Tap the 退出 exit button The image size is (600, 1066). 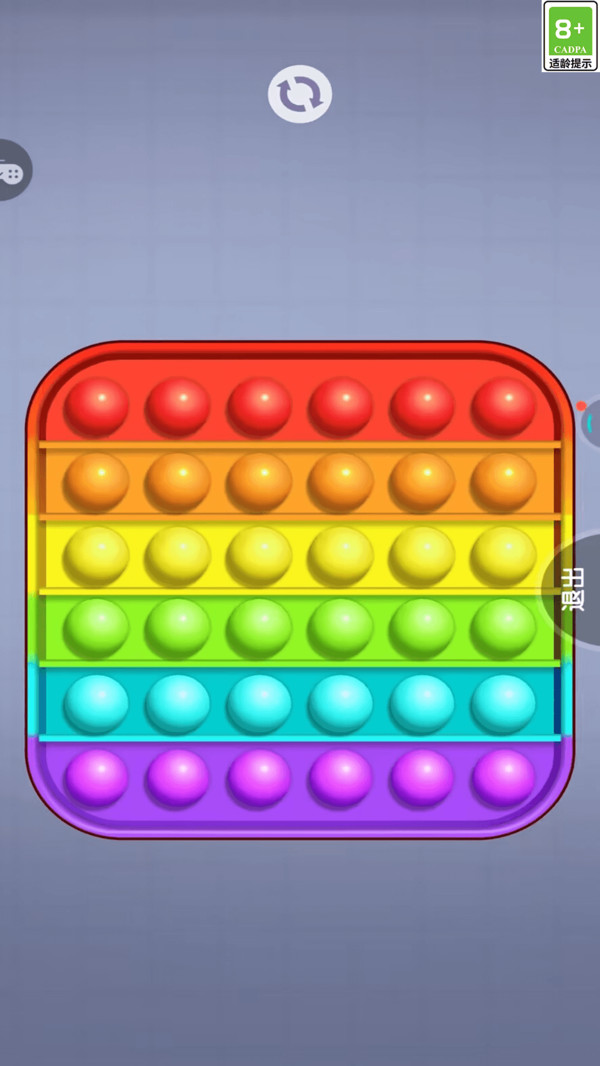pos(574,590)
